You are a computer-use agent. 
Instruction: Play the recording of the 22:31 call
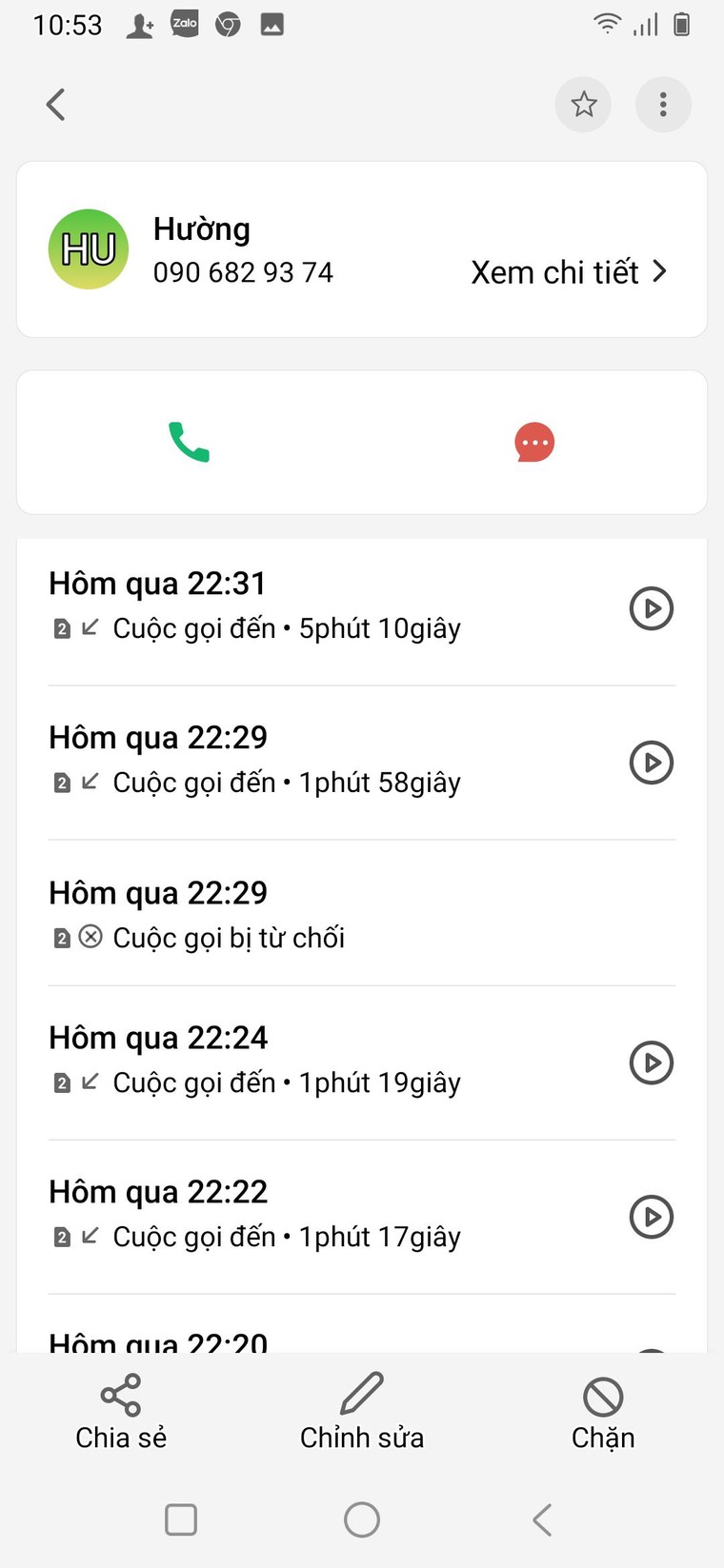651,608
